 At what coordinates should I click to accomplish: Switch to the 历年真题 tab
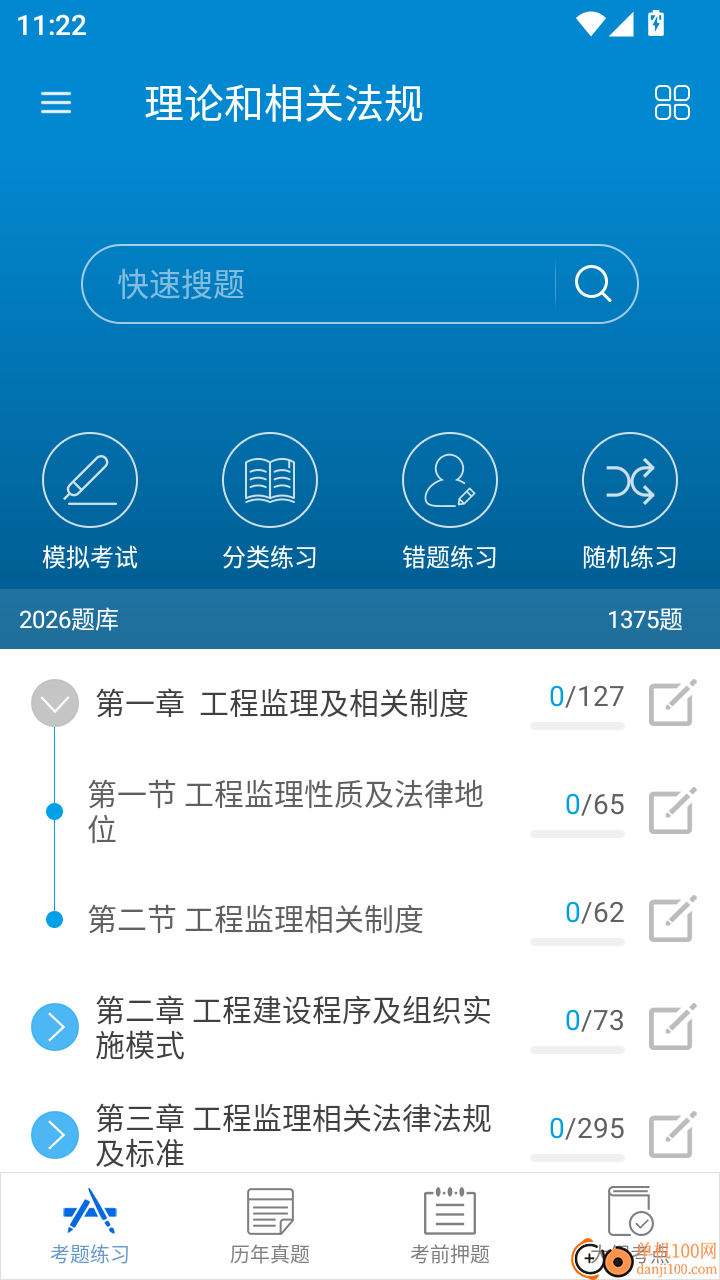270,1225
